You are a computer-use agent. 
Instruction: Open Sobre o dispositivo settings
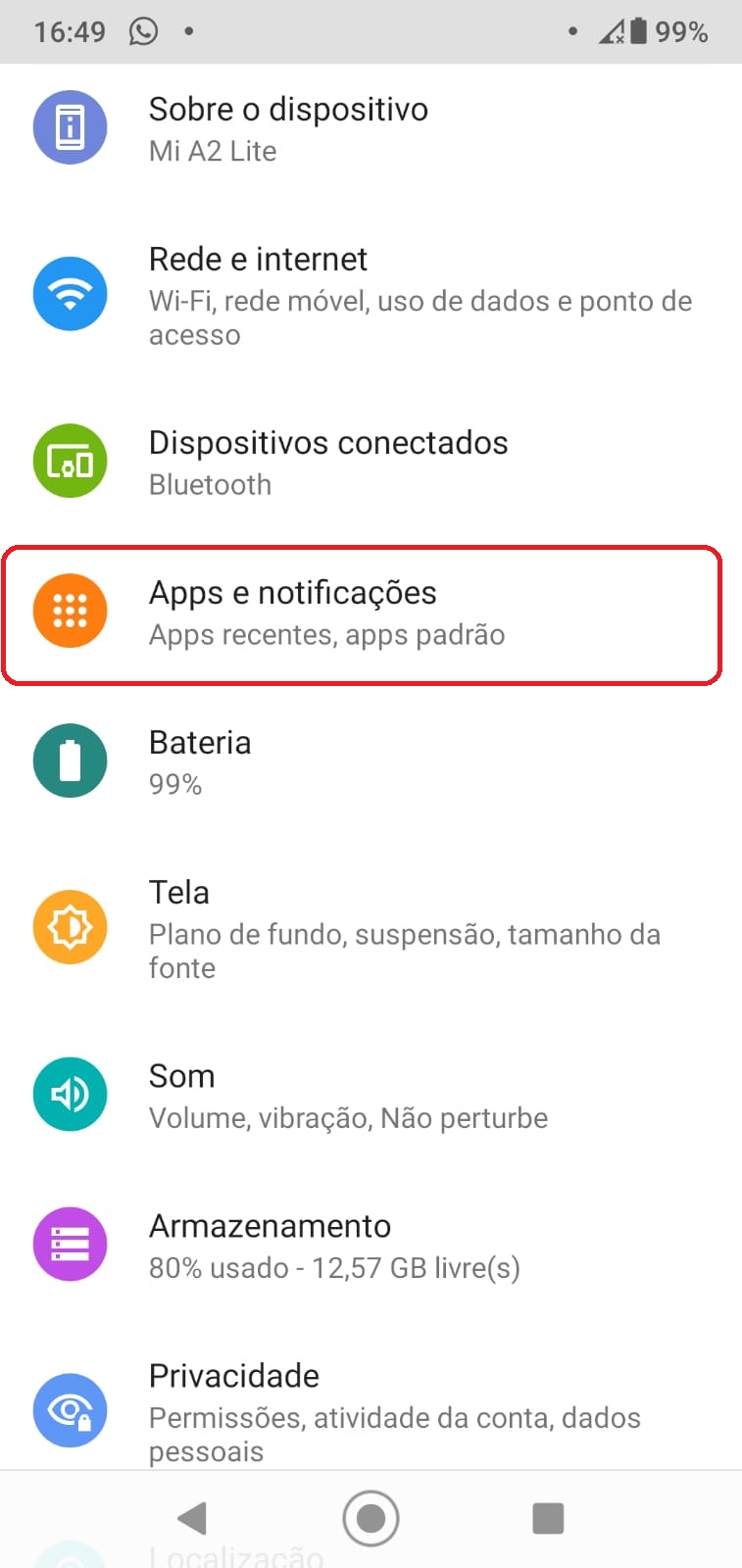371,128
